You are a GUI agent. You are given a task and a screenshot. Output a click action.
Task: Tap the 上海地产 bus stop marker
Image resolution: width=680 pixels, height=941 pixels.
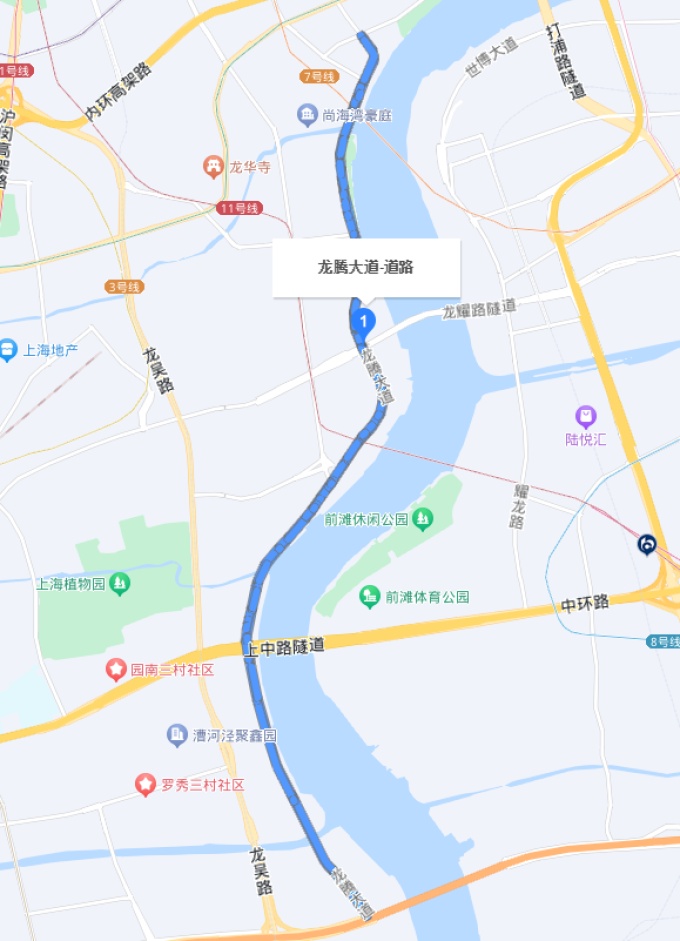(8, 350)
